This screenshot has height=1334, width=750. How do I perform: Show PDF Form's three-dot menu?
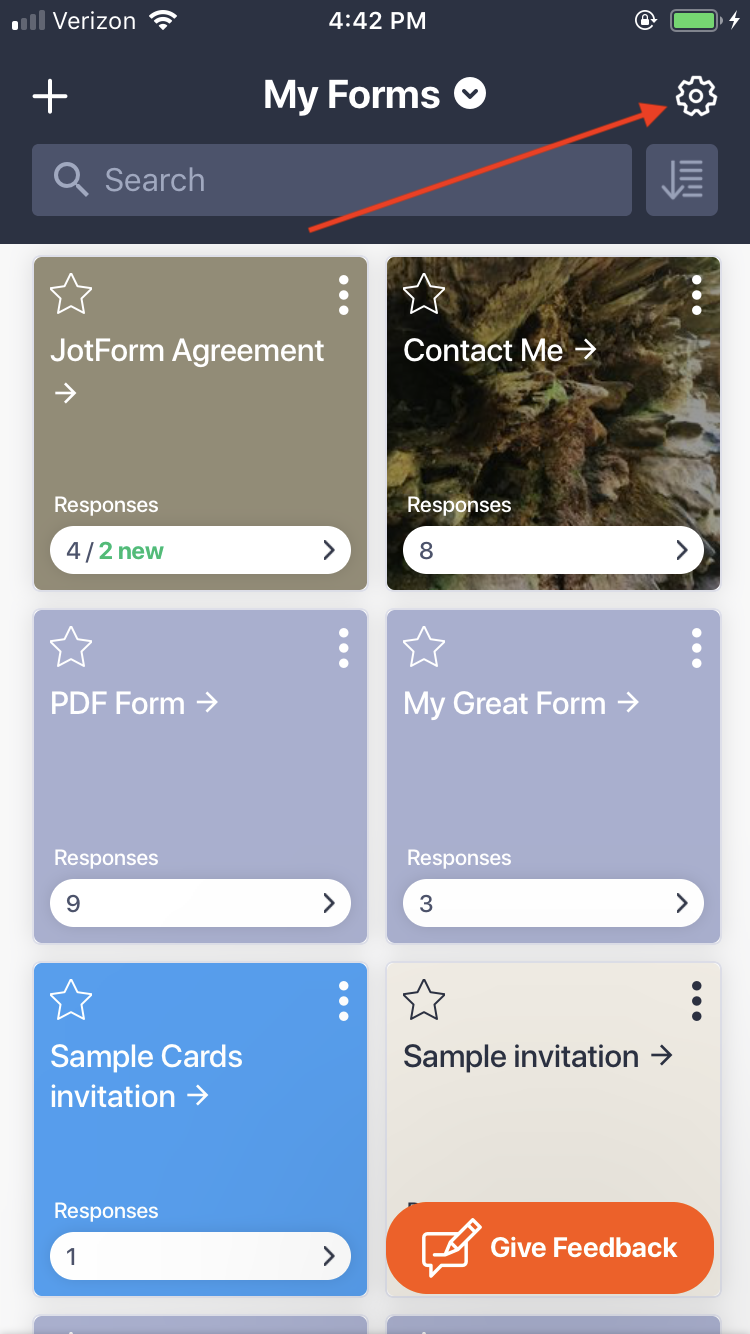click(344, 648)
